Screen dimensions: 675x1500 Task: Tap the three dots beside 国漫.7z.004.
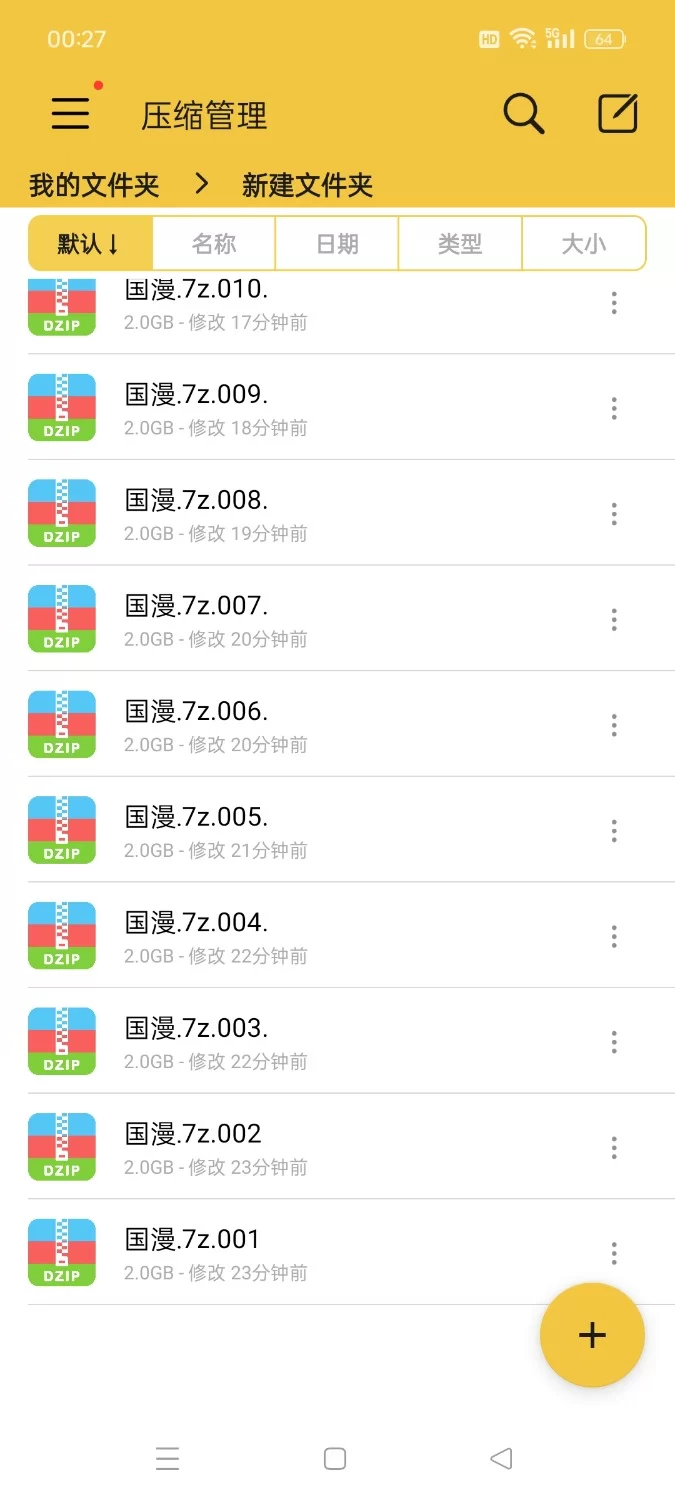pyautogui.click(x=614, y=936)
